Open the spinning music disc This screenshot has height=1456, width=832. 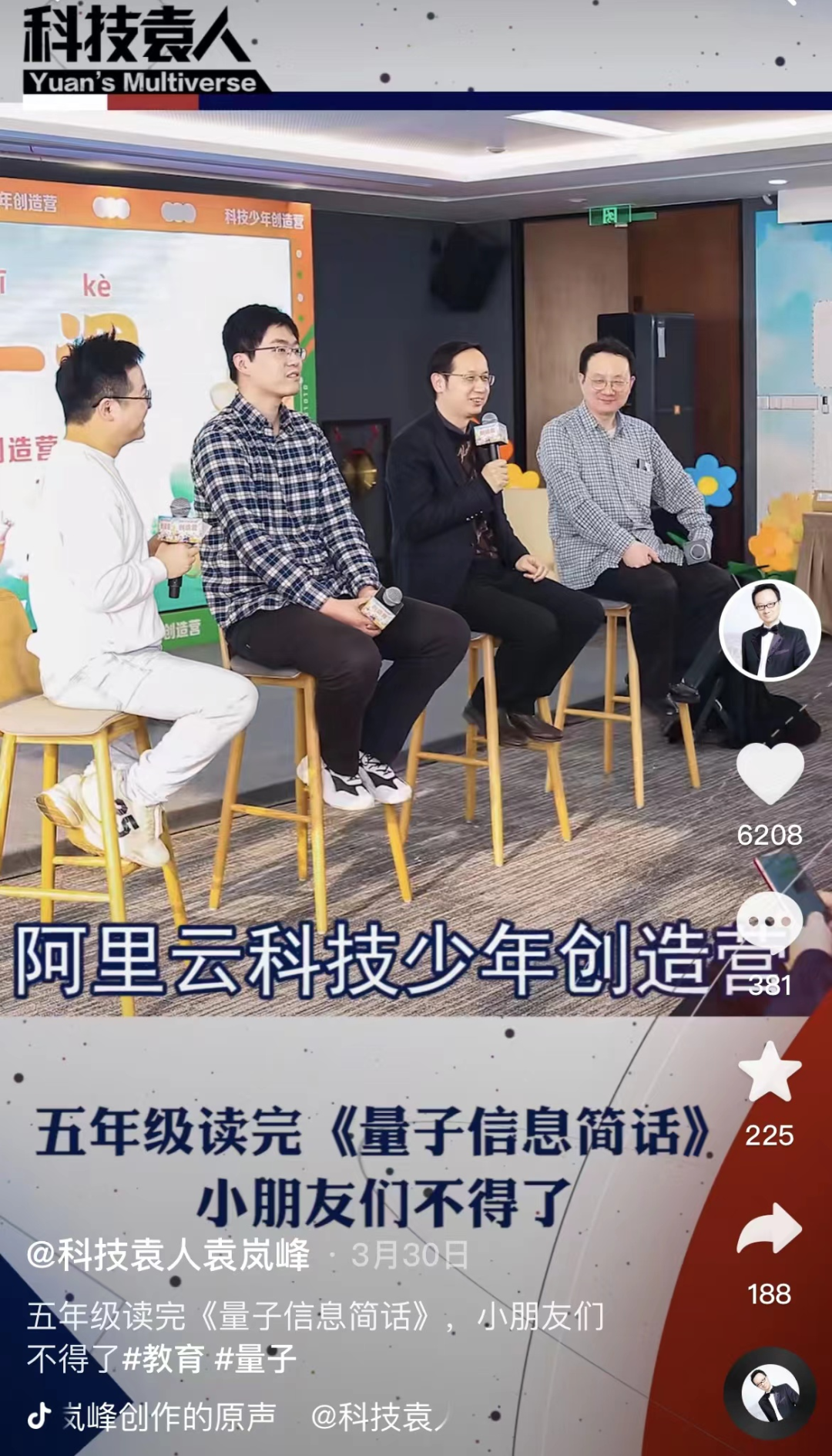[x=770, y=1393]
